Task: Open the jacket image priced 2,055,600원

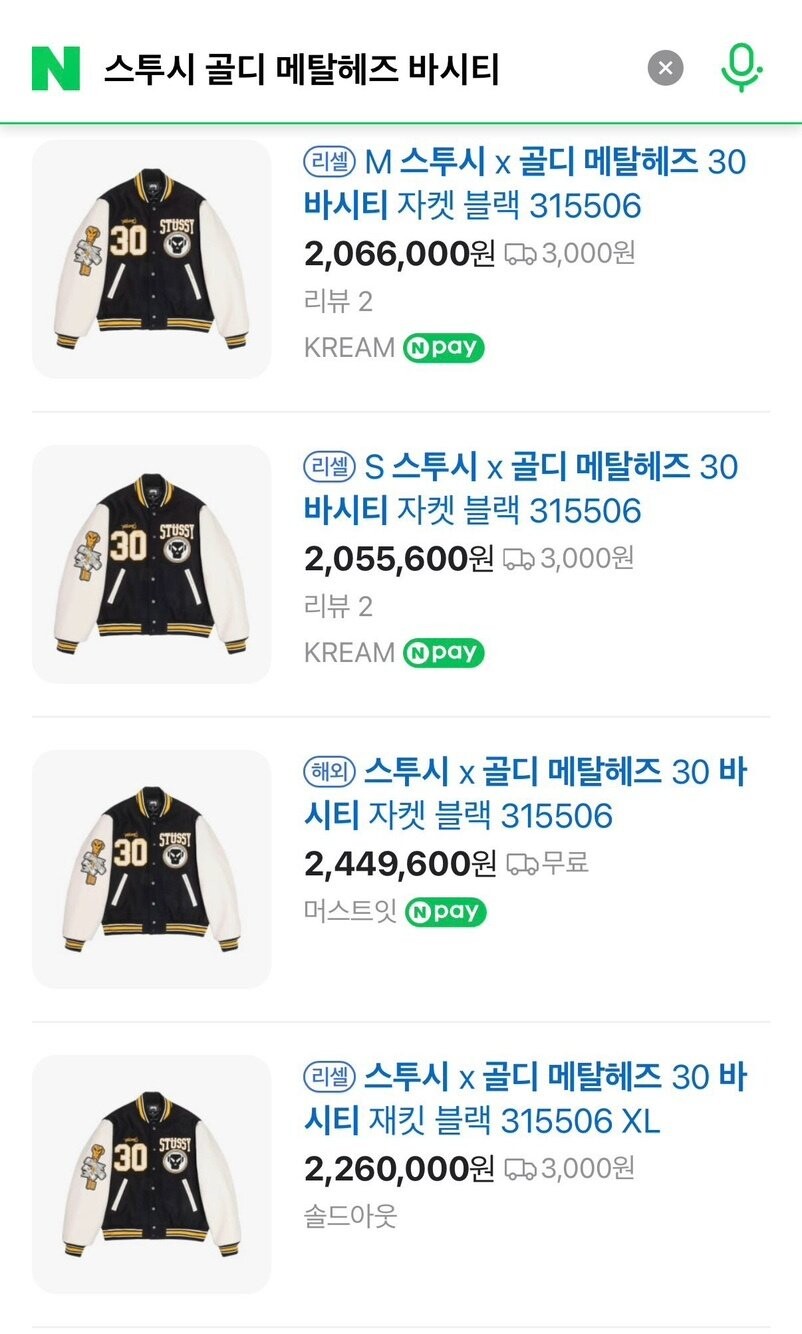Action: coord(152,564)
